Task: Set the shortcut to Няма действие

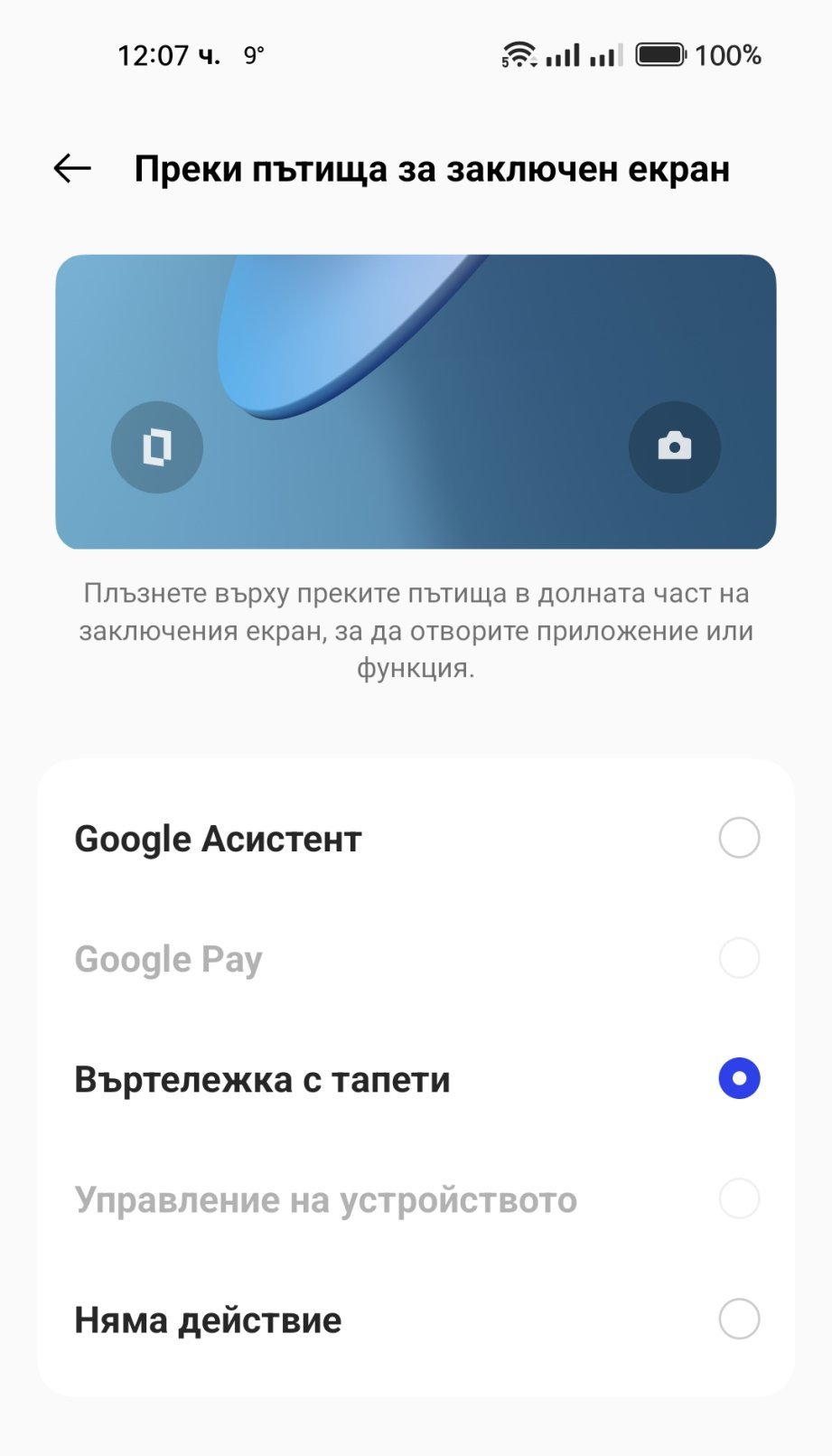Action: [738, 1319]
